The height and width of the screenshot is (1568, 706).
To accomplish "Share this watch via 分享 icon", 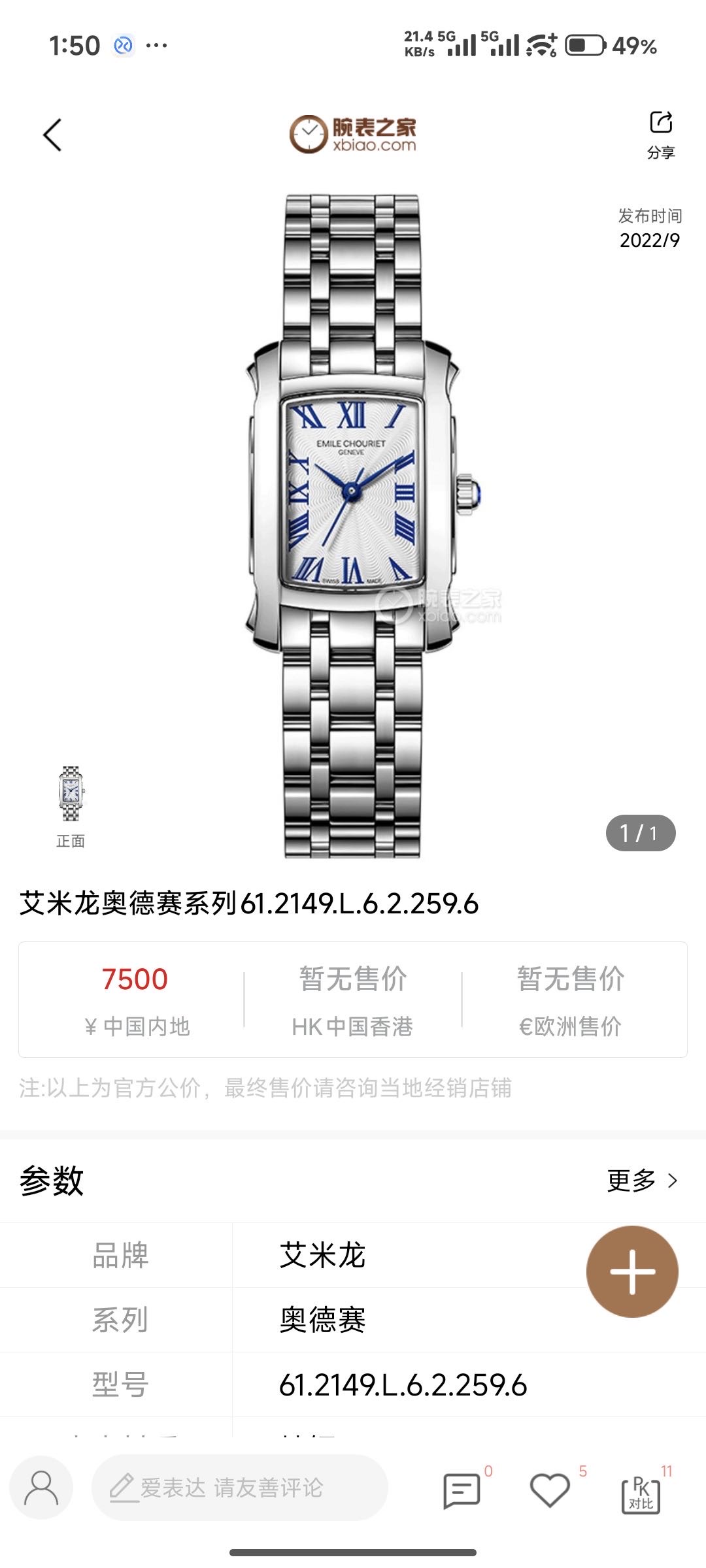I will 661,133.
